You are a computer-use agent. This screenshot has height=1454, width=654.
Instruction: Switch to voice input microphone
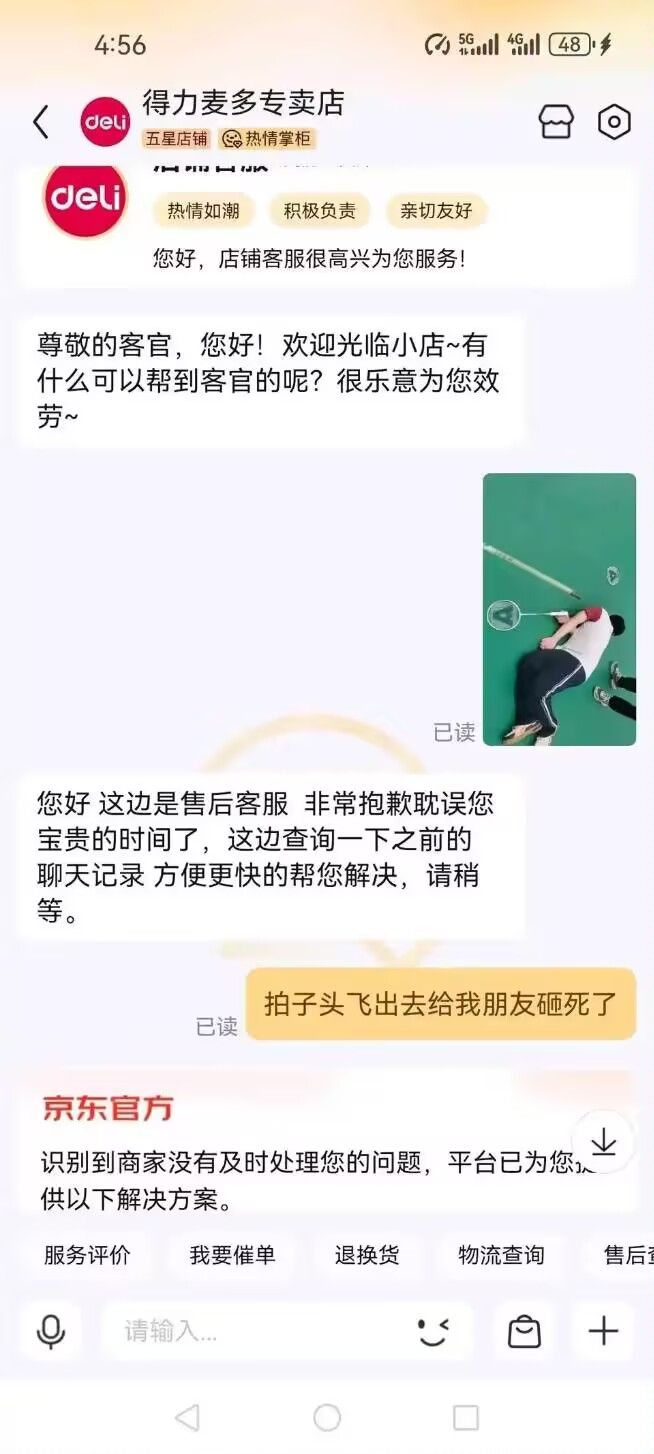pyautogui.click(x=50, y=1331)
